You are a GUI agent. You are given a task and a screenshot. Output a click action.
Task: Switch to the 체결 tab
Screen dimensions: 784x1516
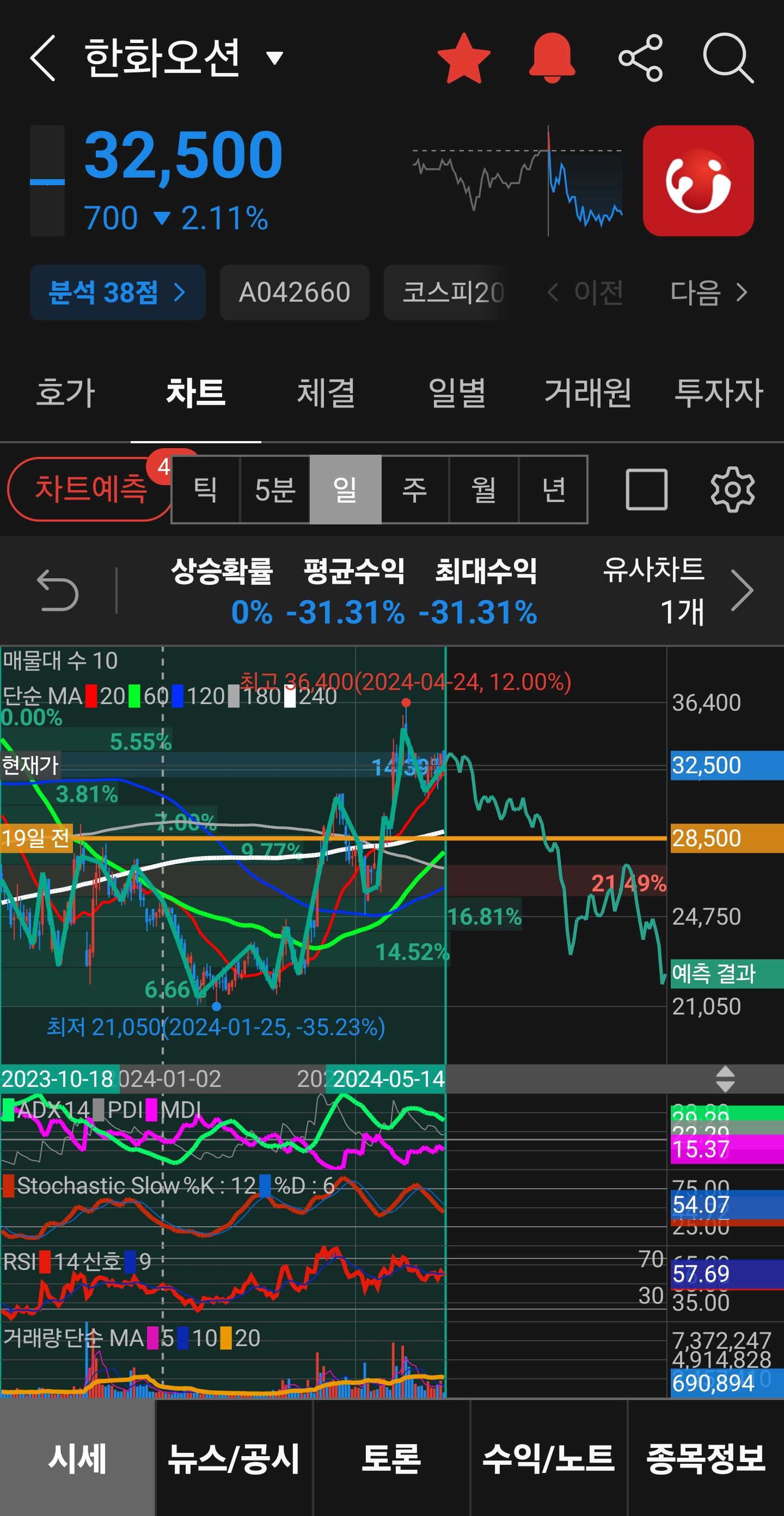pyautogui.click(x=327, y=394)
